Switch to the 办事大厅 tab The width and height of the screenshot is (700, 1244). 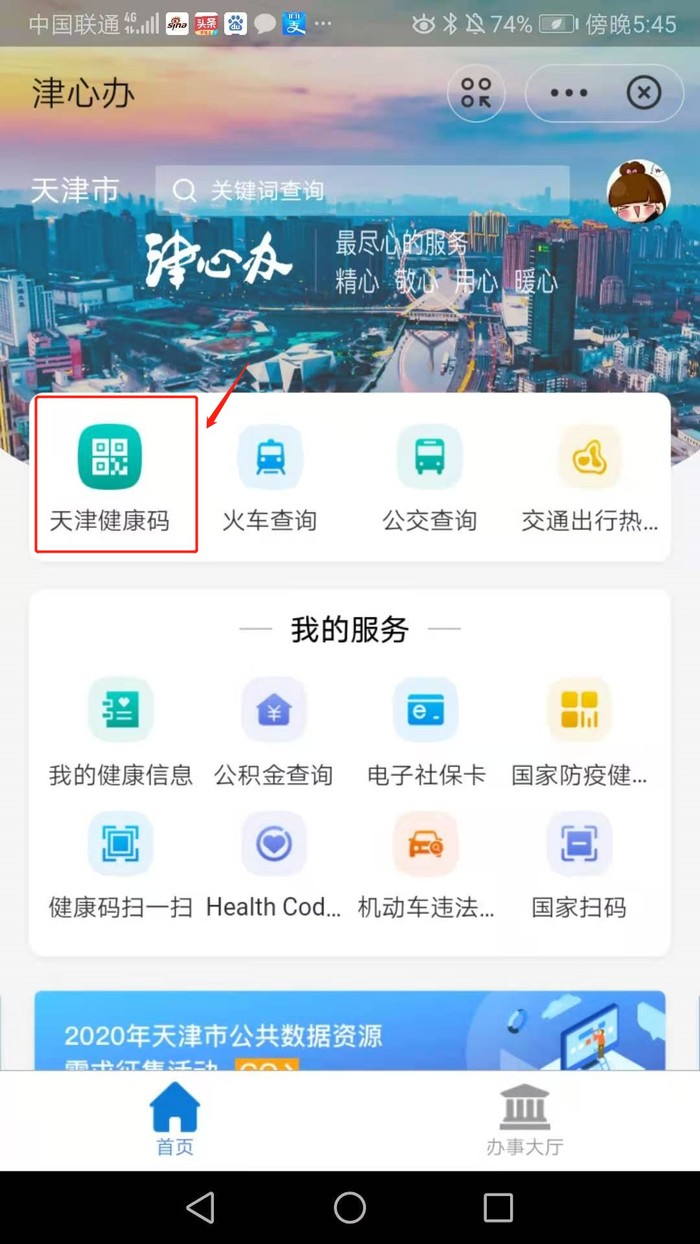point(525,1120)
